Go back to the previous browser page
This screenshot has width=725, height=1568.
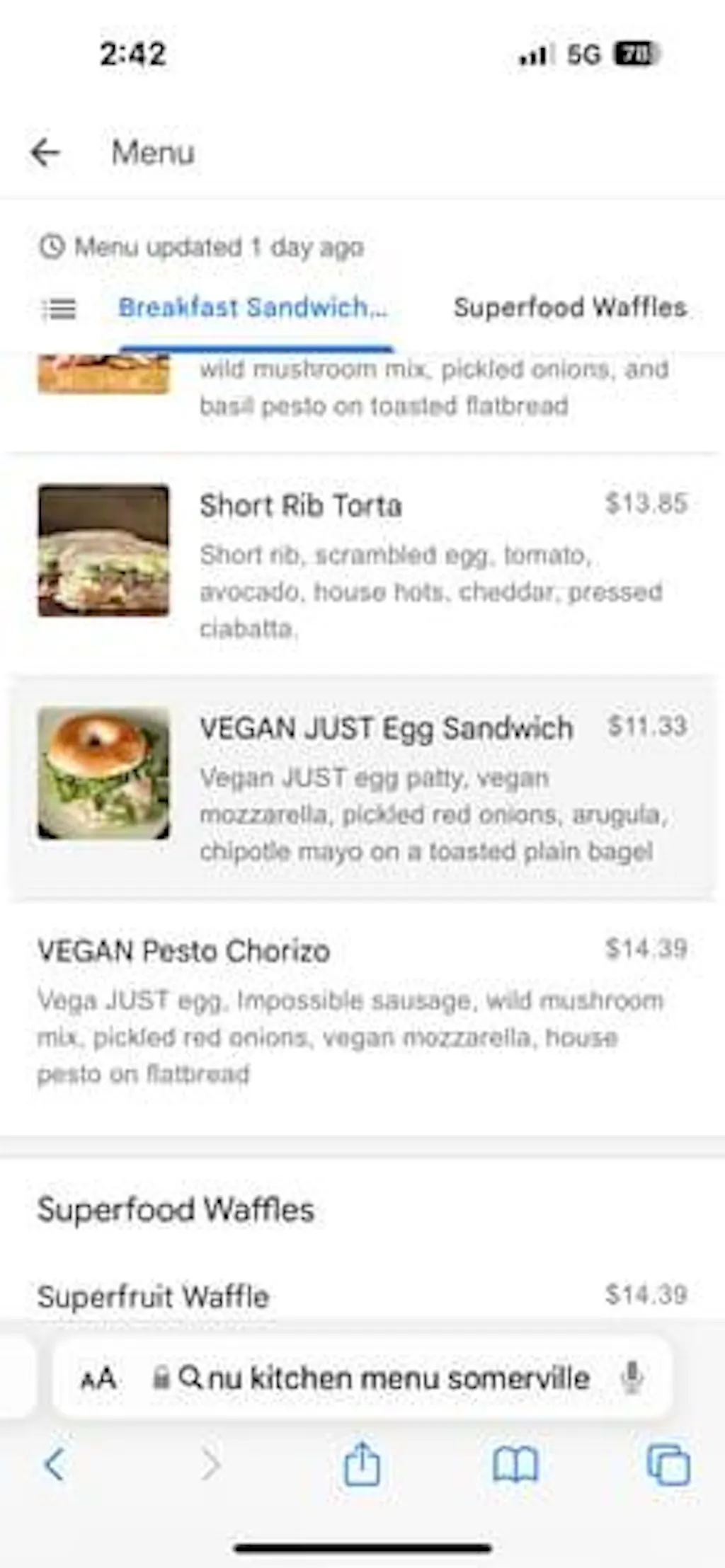[55, 1464]
